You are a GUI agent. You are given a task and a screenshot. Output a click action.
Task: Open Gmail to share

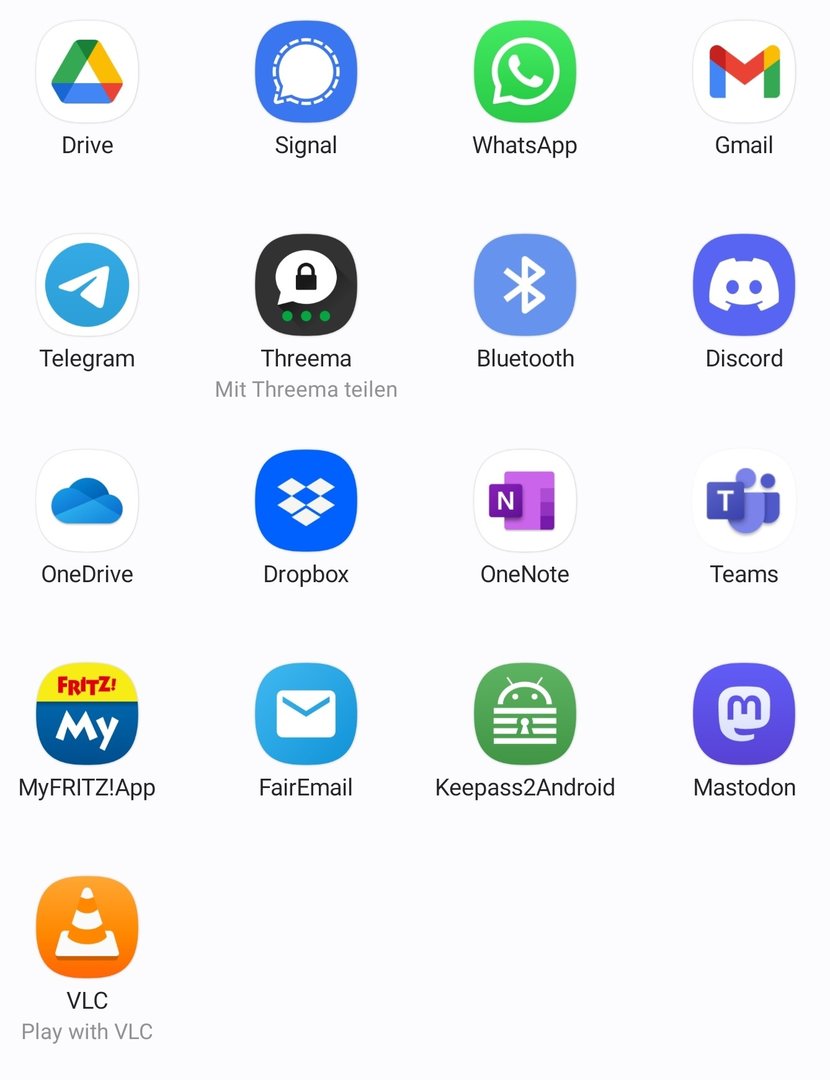744,72
